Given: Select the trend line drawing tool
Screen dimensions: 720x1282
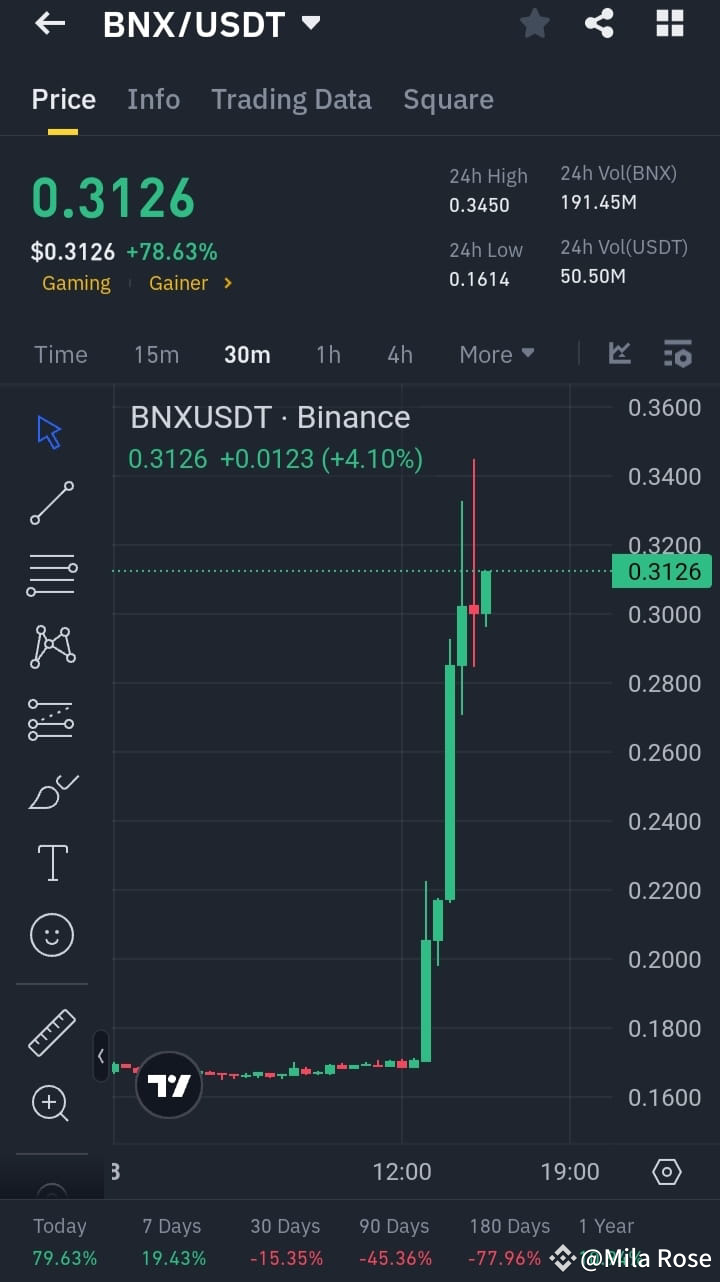Looking at the screenshot, I should tap(50, 503).
